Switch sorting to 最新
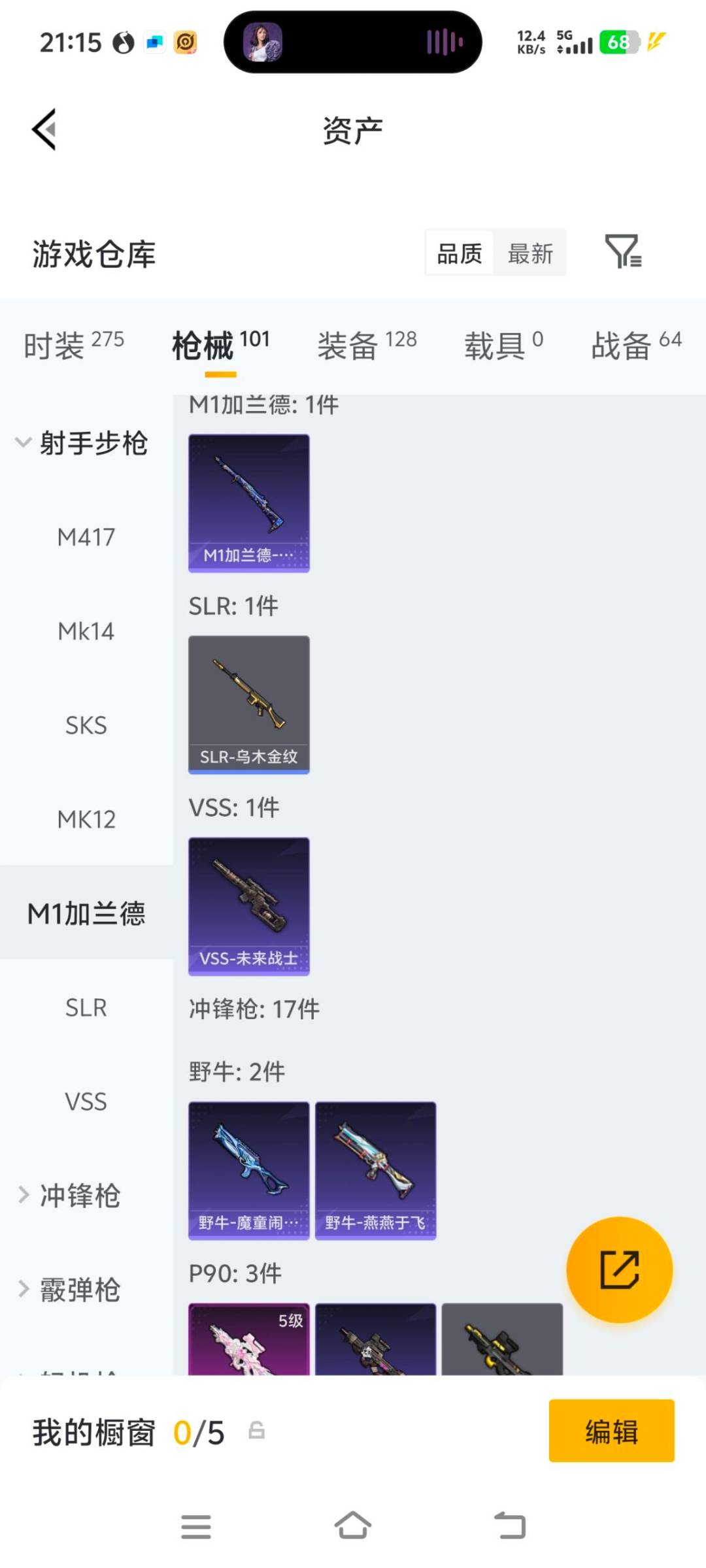706x1568 pixels. tap(531, 253)
